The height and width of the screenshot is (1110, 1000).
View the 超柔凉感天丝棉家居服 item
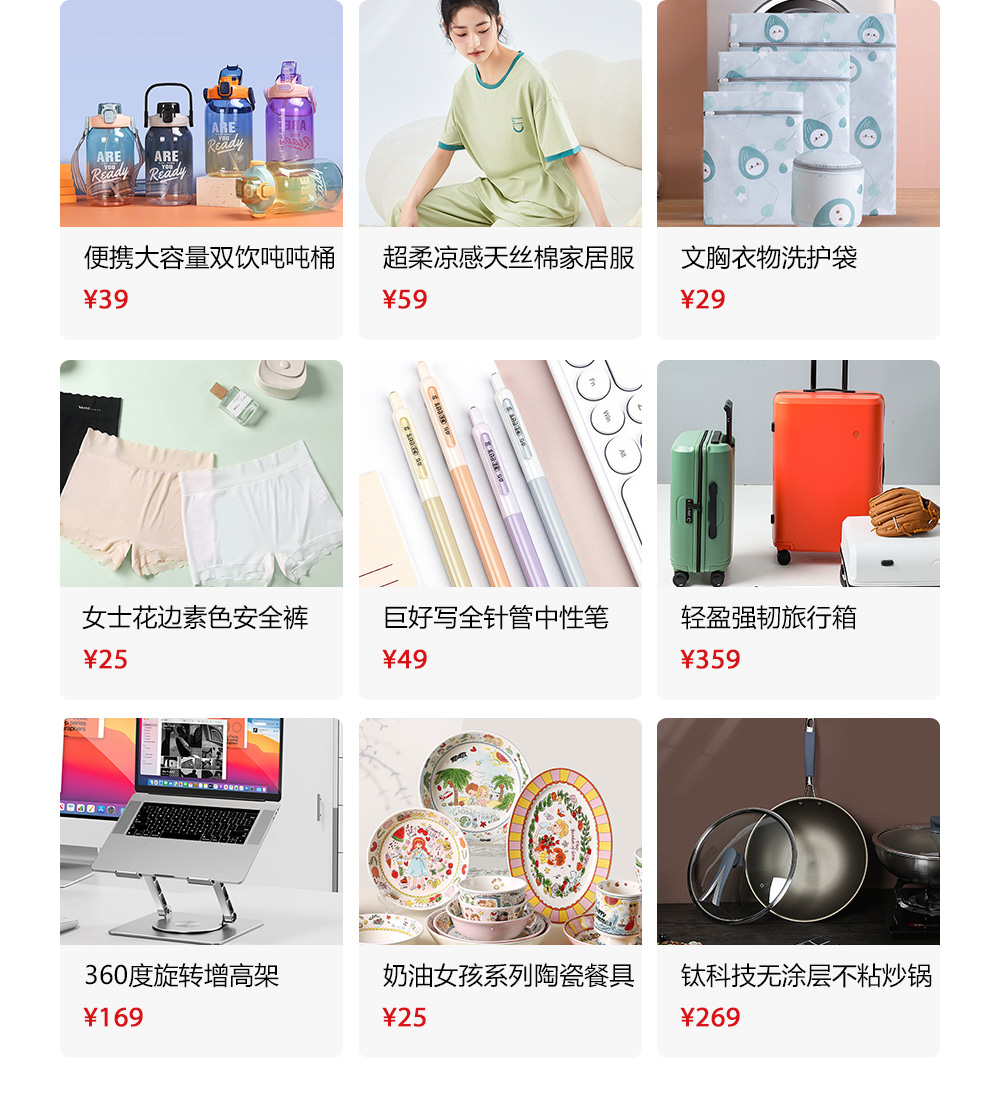click(x=500, y=170)
